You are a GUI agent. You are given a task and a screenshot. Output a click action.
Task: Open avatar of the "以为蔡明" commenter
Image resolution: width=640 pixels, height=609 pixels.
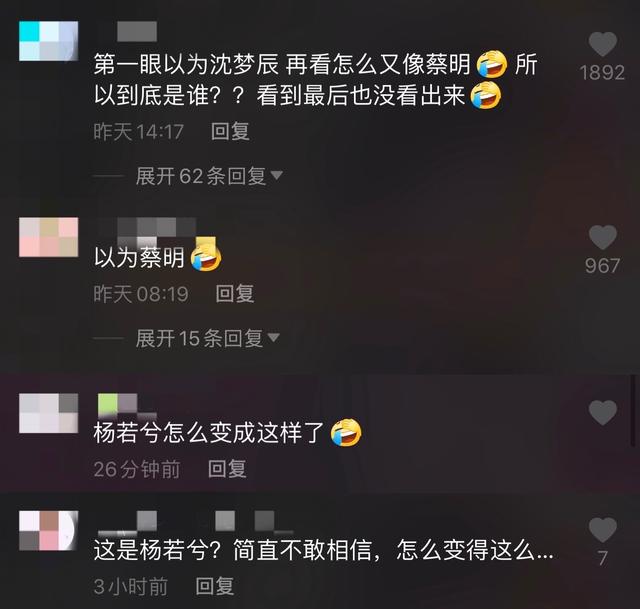pyautogui.click(x=48, y=238)
